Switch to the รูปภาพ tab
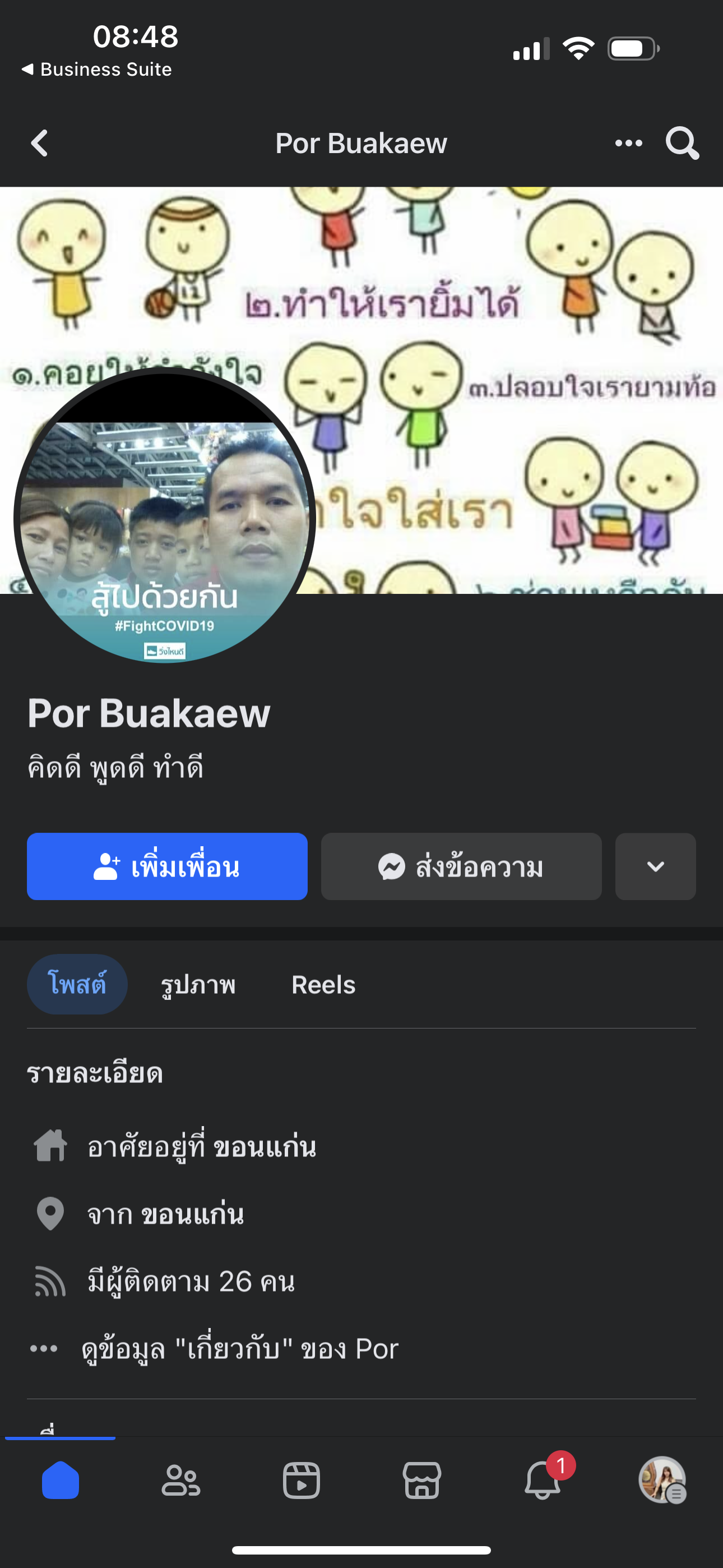Image resolution: width=723 pixels, height=1568 pixels. click(x=198, y=984)
